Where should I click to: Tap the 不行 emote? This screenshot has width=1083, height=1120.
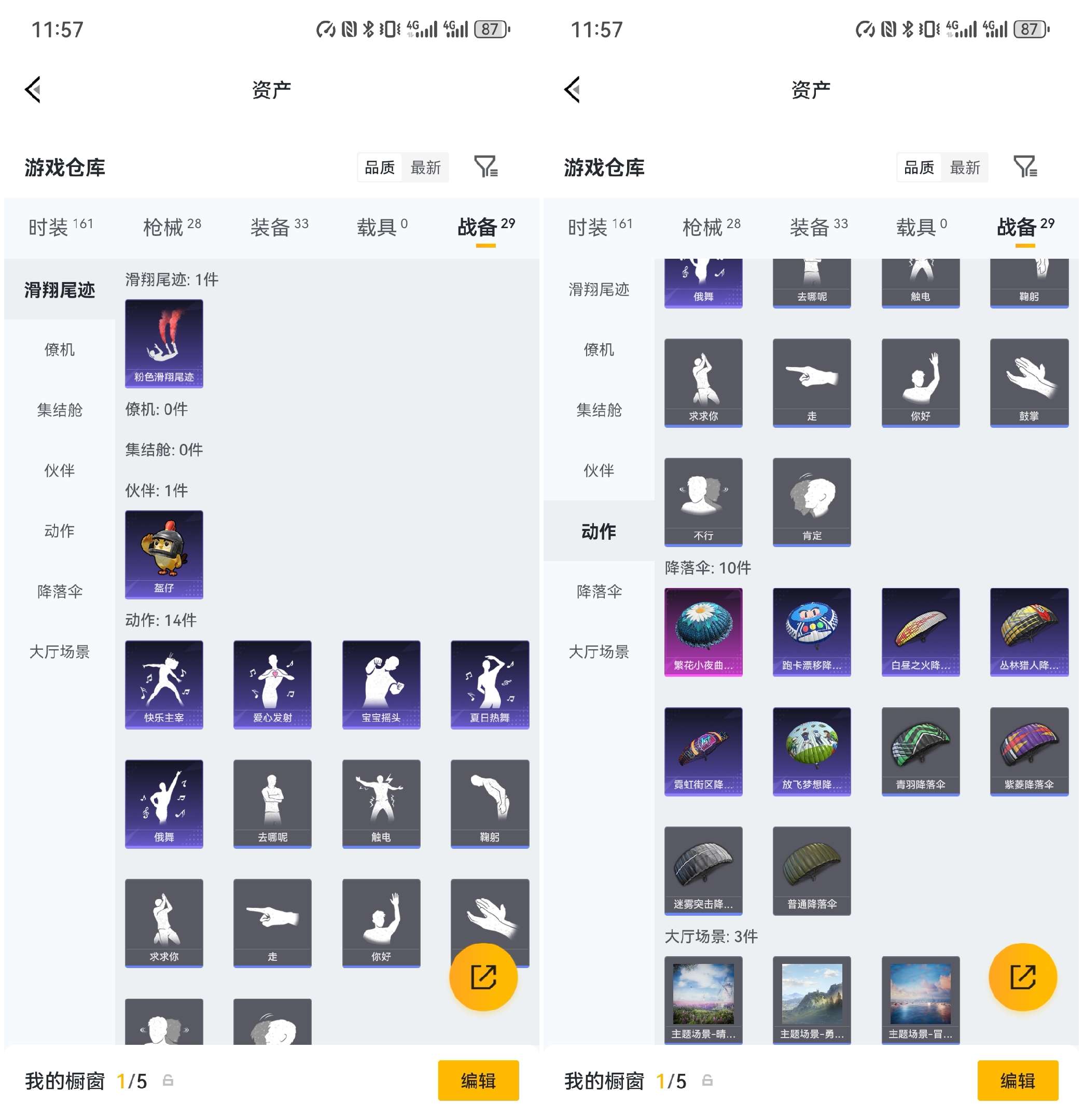(x=703, y=502)
